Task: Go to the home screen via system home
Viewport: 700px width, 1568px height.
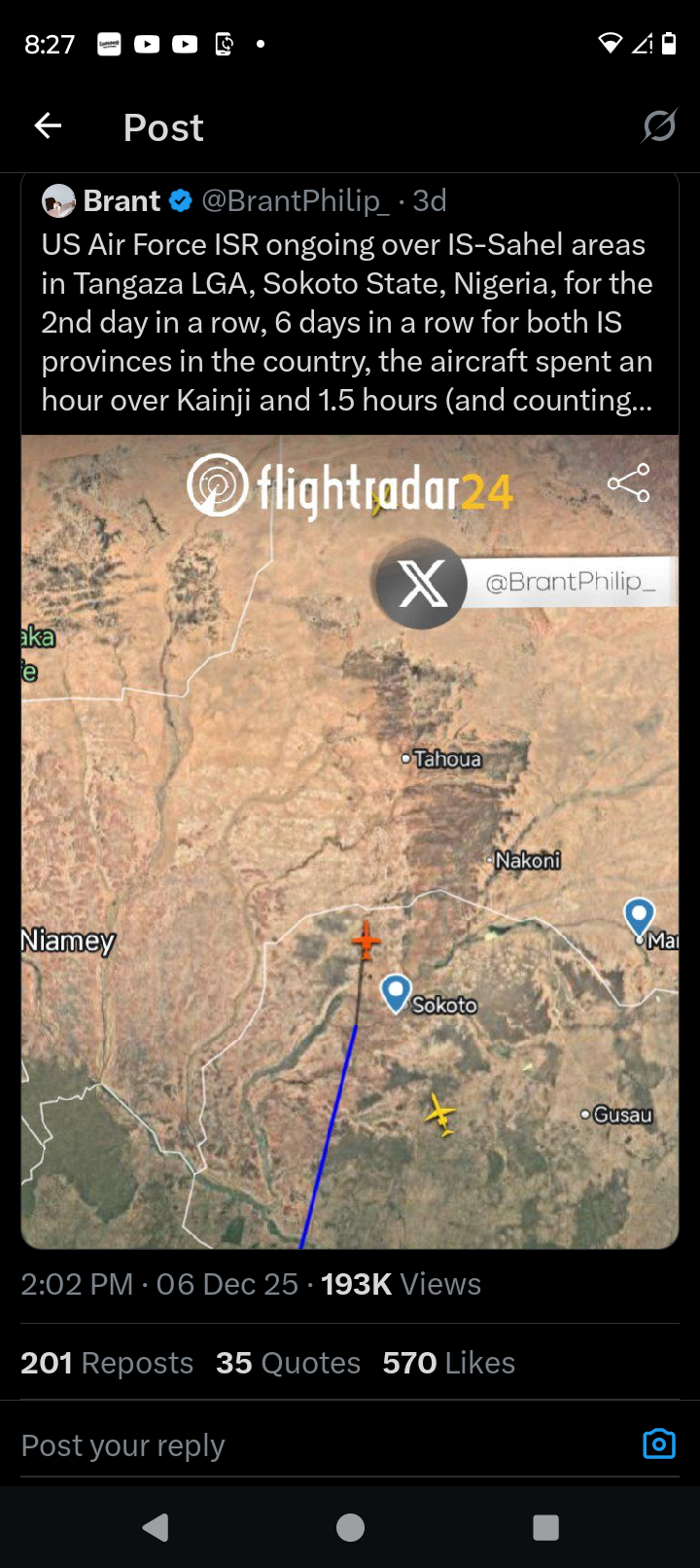Action: click(350, 1527)
